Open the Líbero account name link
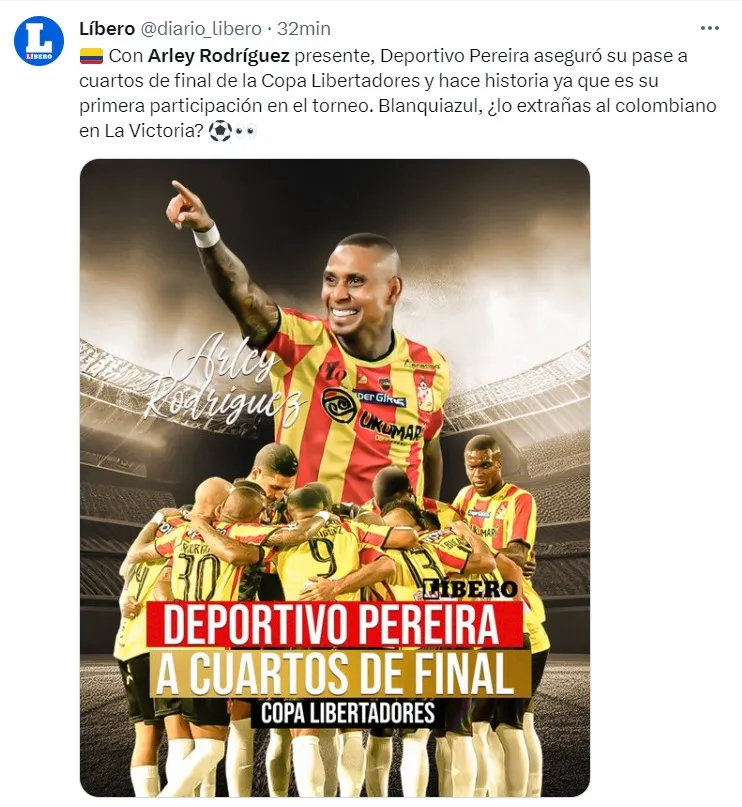This screenshot has width=742, height=807. pyautogui.click(x=106, y=28)
